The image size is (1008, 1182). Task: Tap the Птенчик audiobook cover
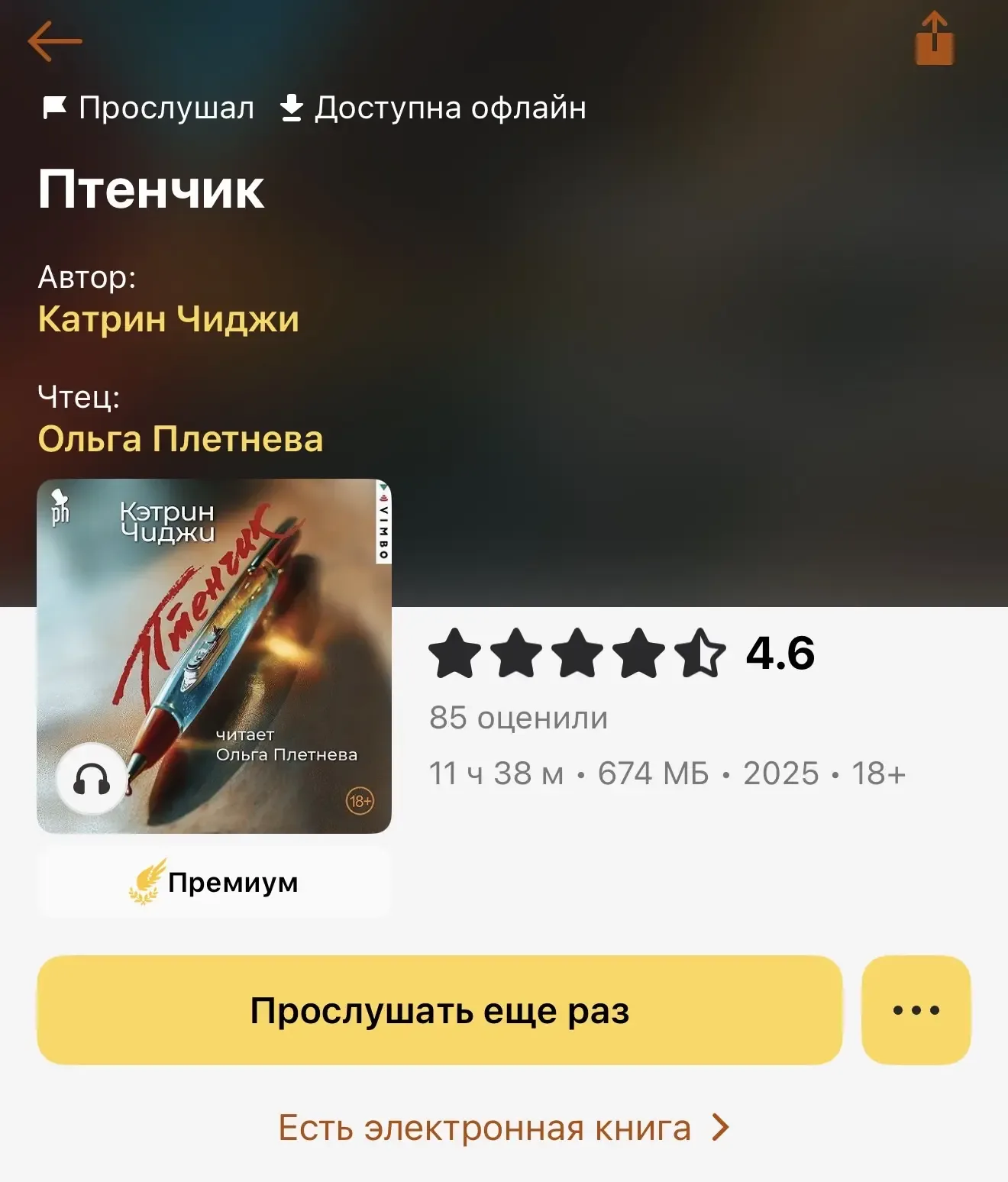214,656
